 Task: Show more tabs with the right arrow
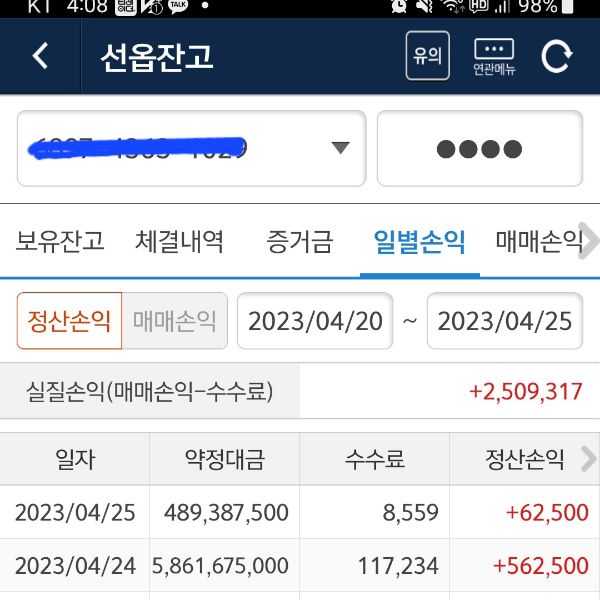[x=590, y=241]
